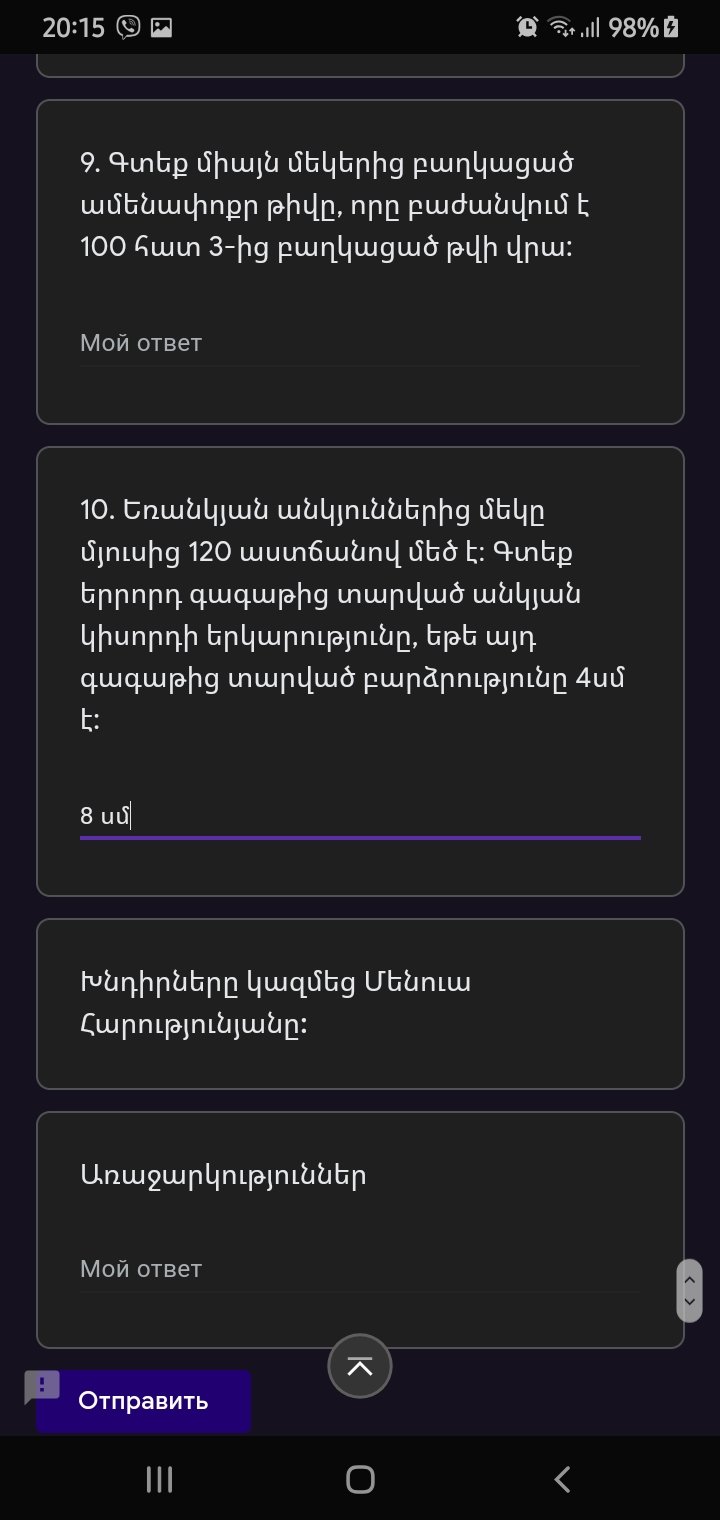Submit the form with Отправить
This screenshot has width=720, height=1520.
[143, 1400]
